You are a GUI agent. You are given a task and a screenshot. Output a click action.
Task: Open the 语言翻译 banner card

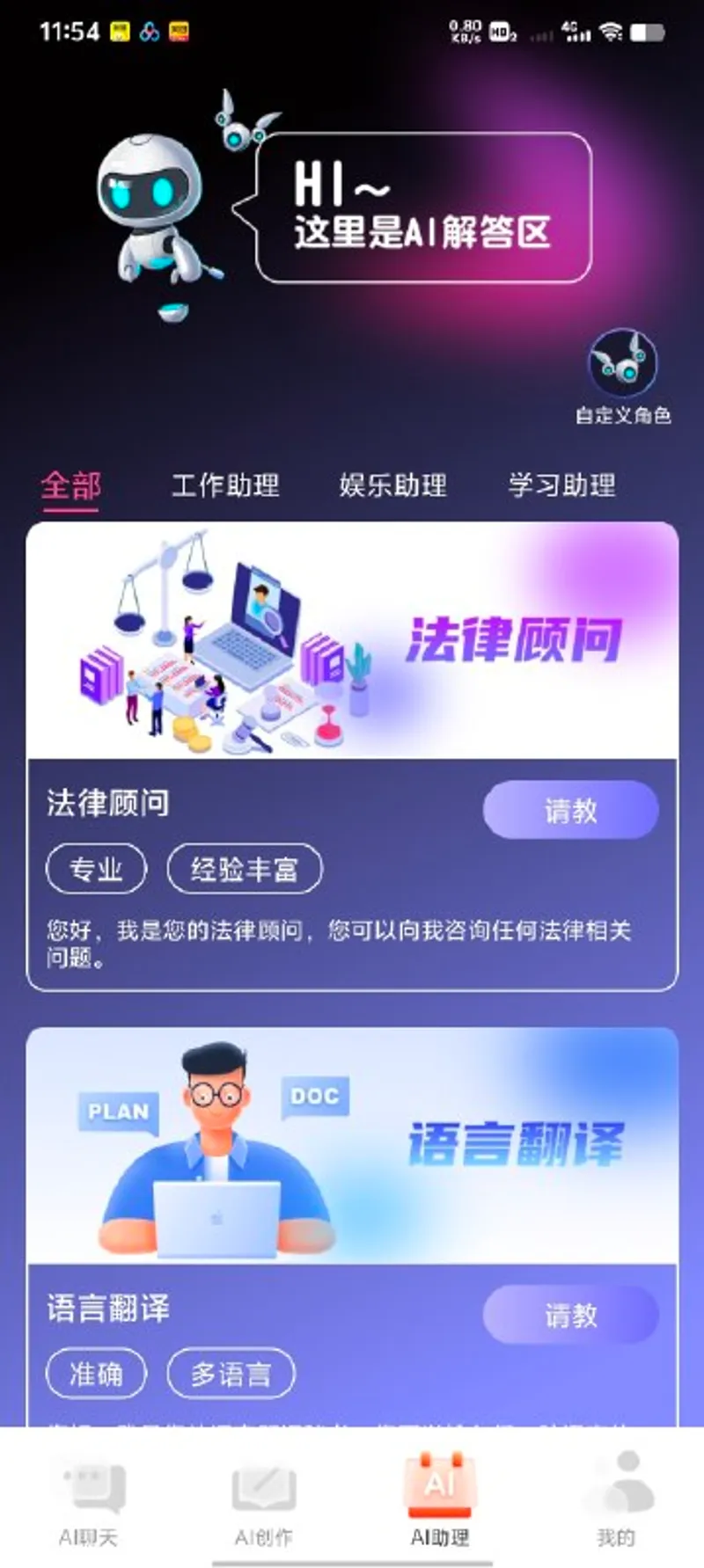pyautogui.click(x=352, y=1145)
